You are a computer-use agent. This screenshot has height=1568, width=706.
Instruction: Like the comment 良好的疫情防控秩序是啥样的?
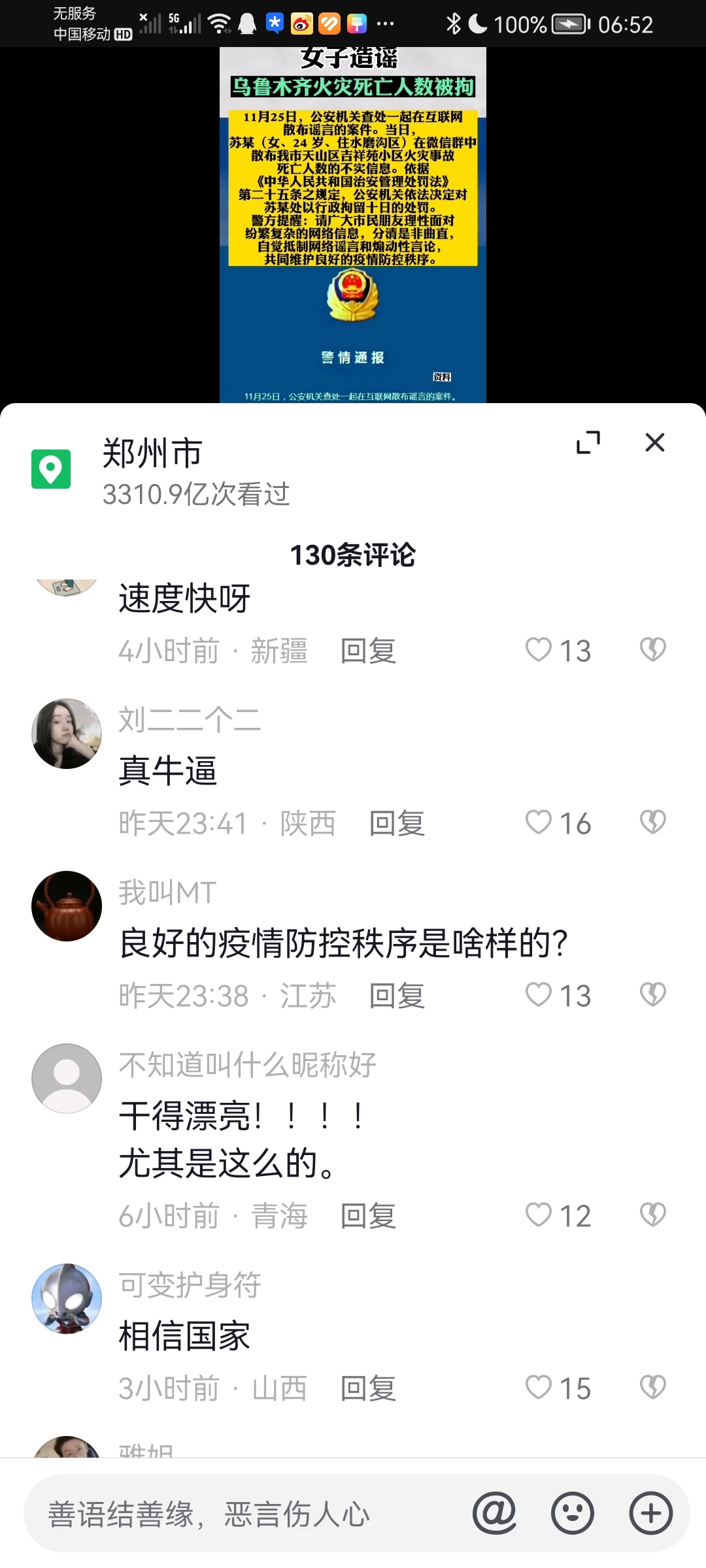(539, 995)
